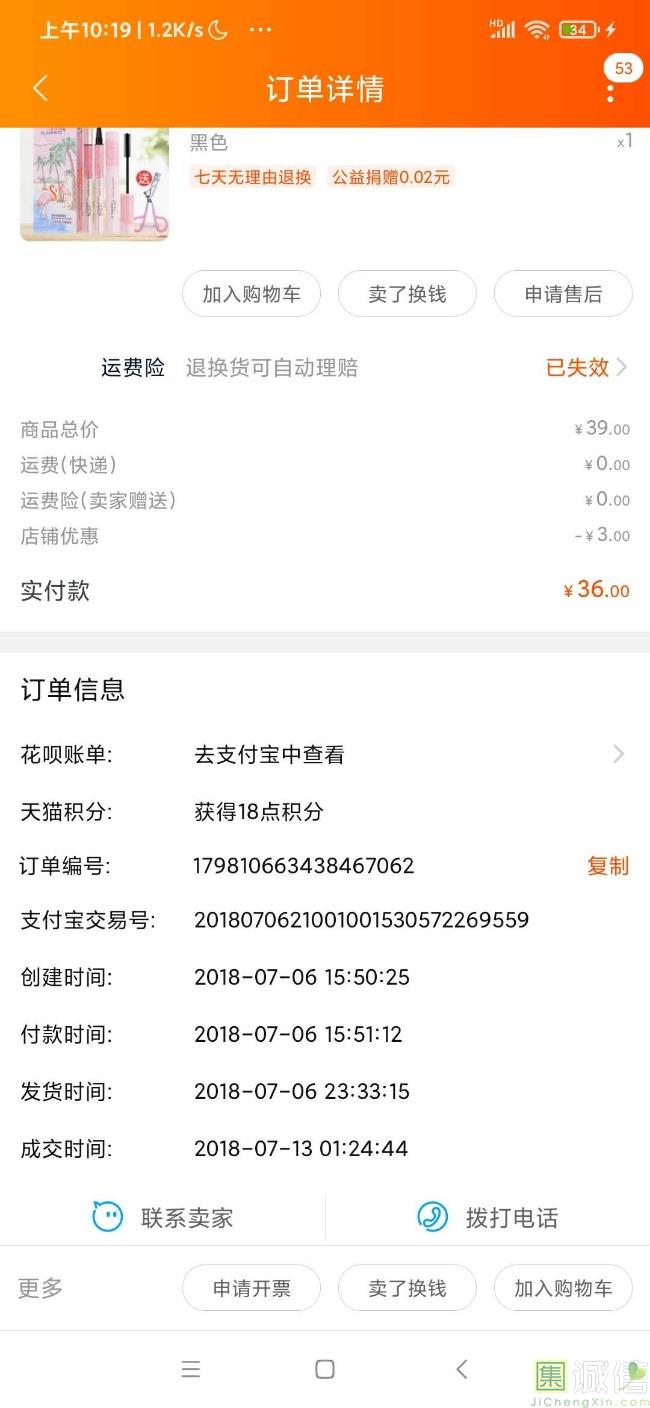Open the system recent apps view

point(191,1369)
